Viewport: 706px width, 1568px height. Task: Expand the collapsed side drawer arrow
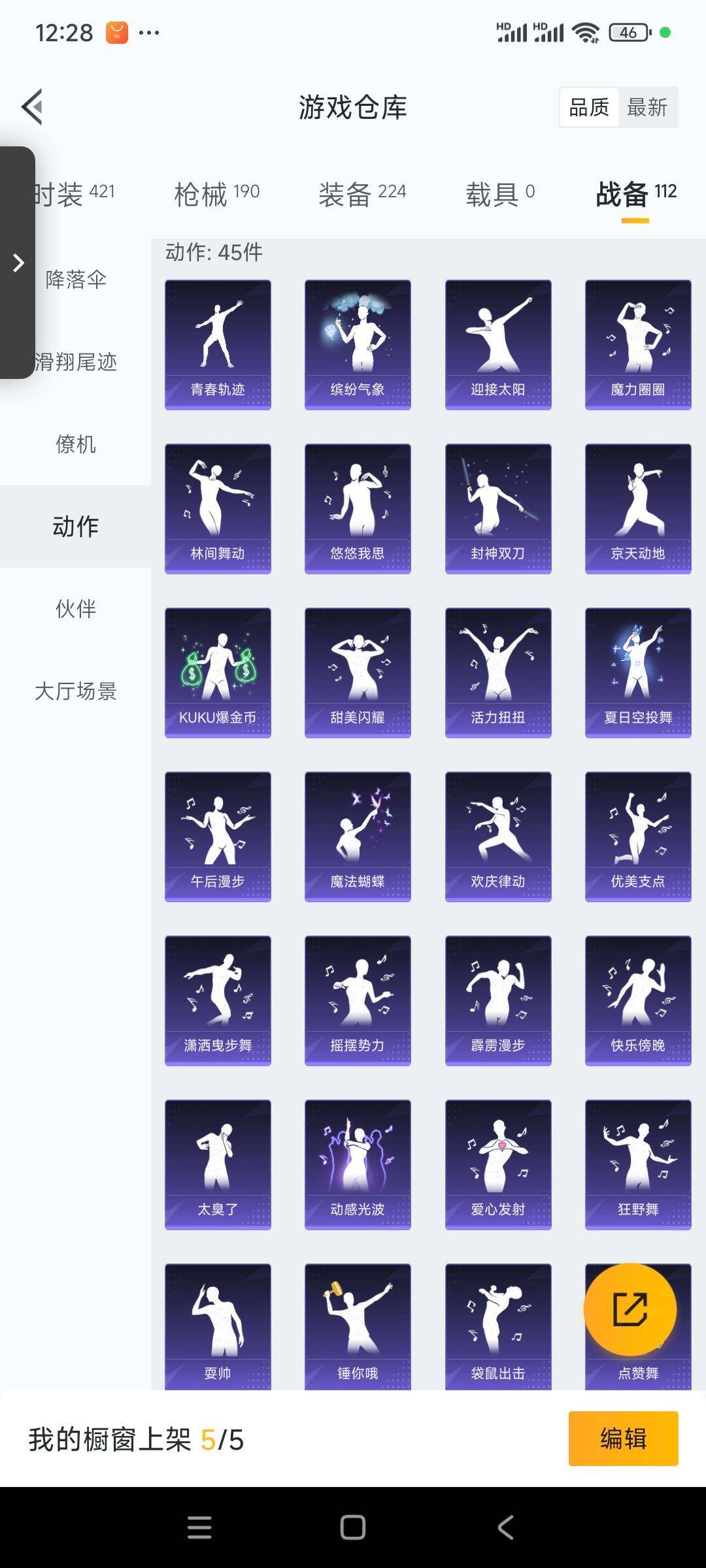coord(16,264)
